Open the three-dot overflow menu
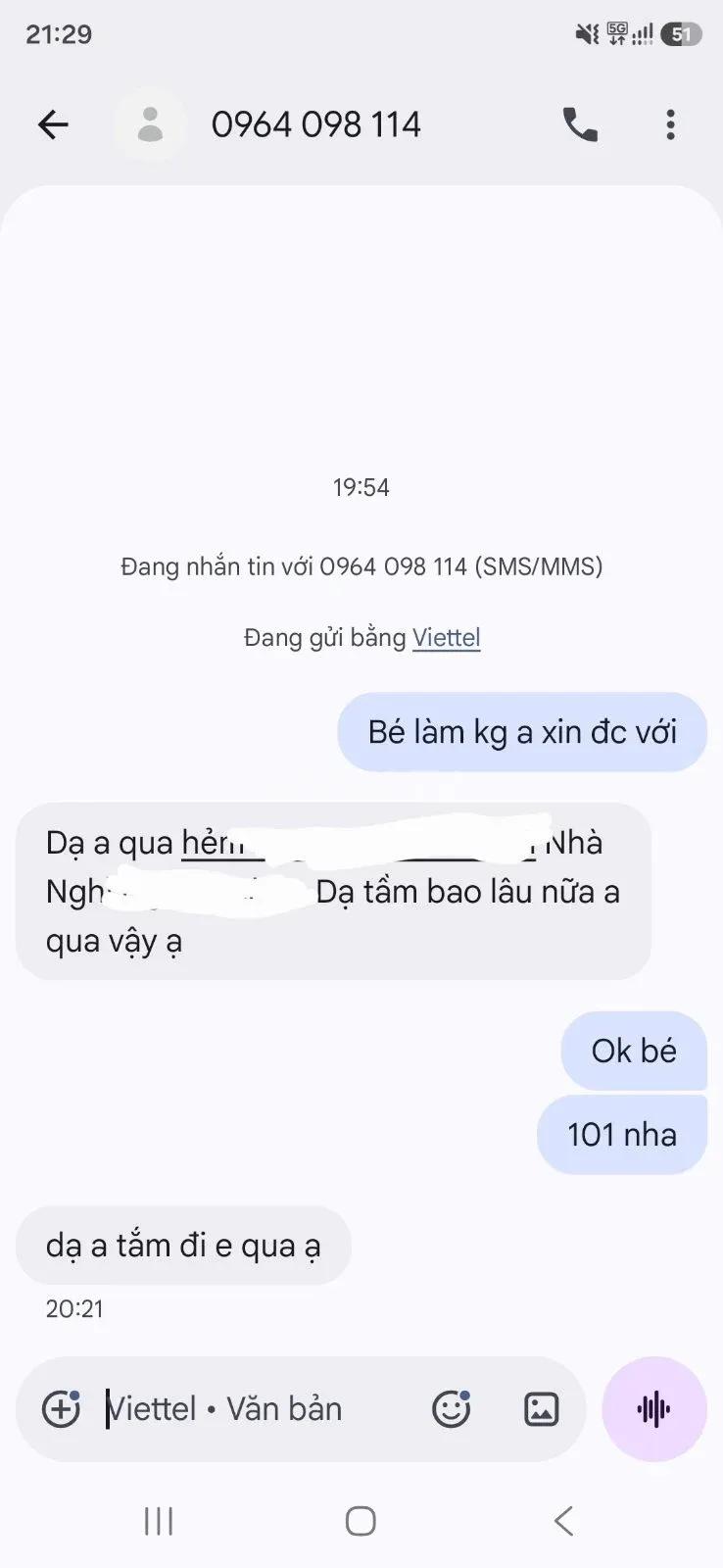723x1568 pixels. pos(670,124)
